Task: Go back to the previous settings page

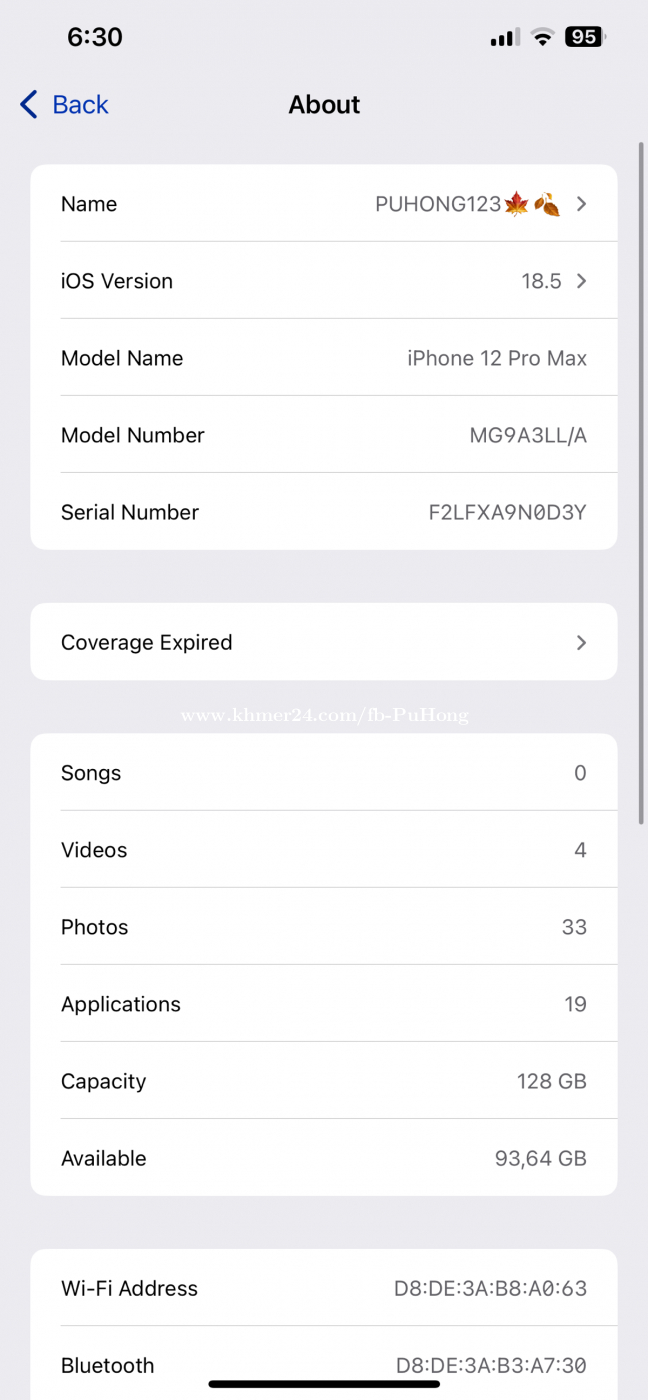Action: pyautogui.click(x=64, y=105)
